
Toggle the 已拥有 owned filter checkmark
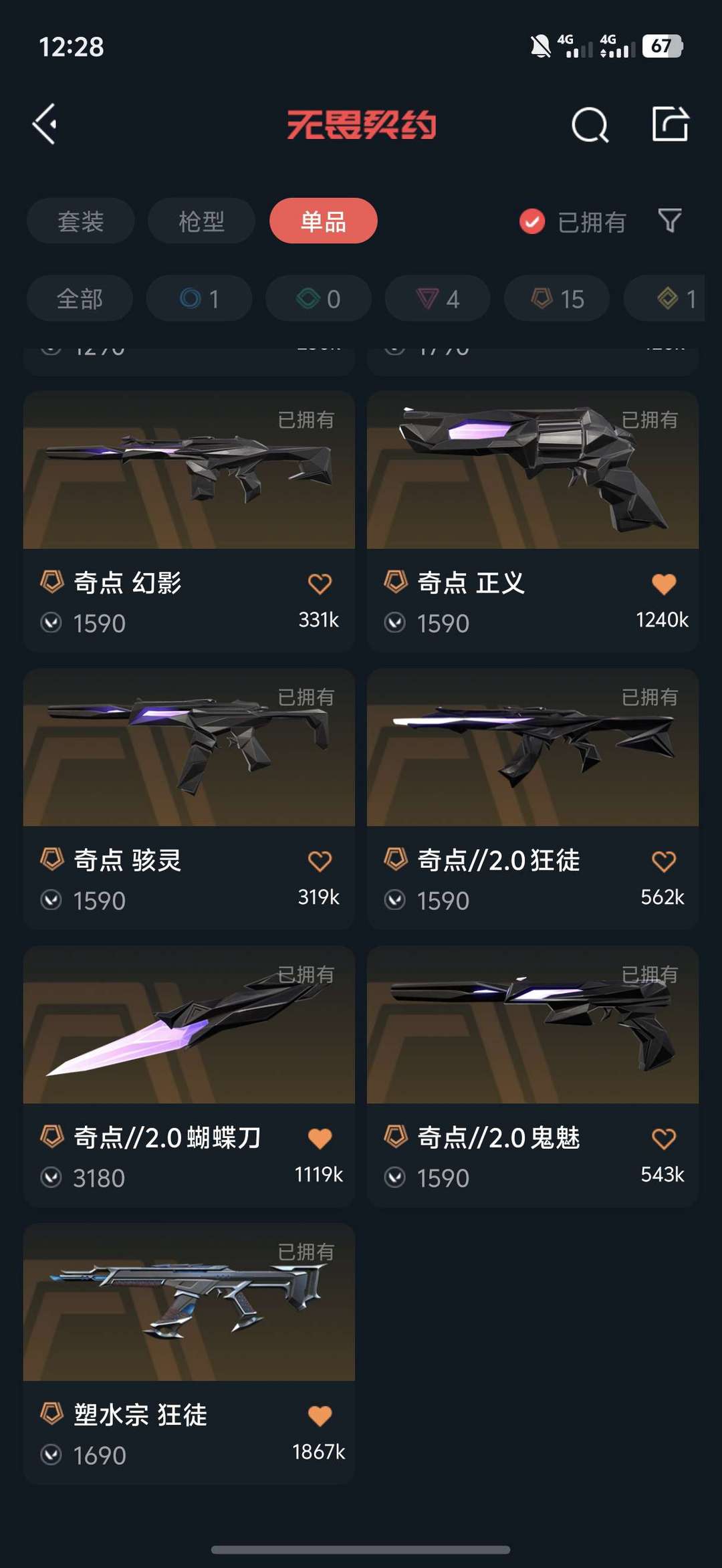click(530, 221)
